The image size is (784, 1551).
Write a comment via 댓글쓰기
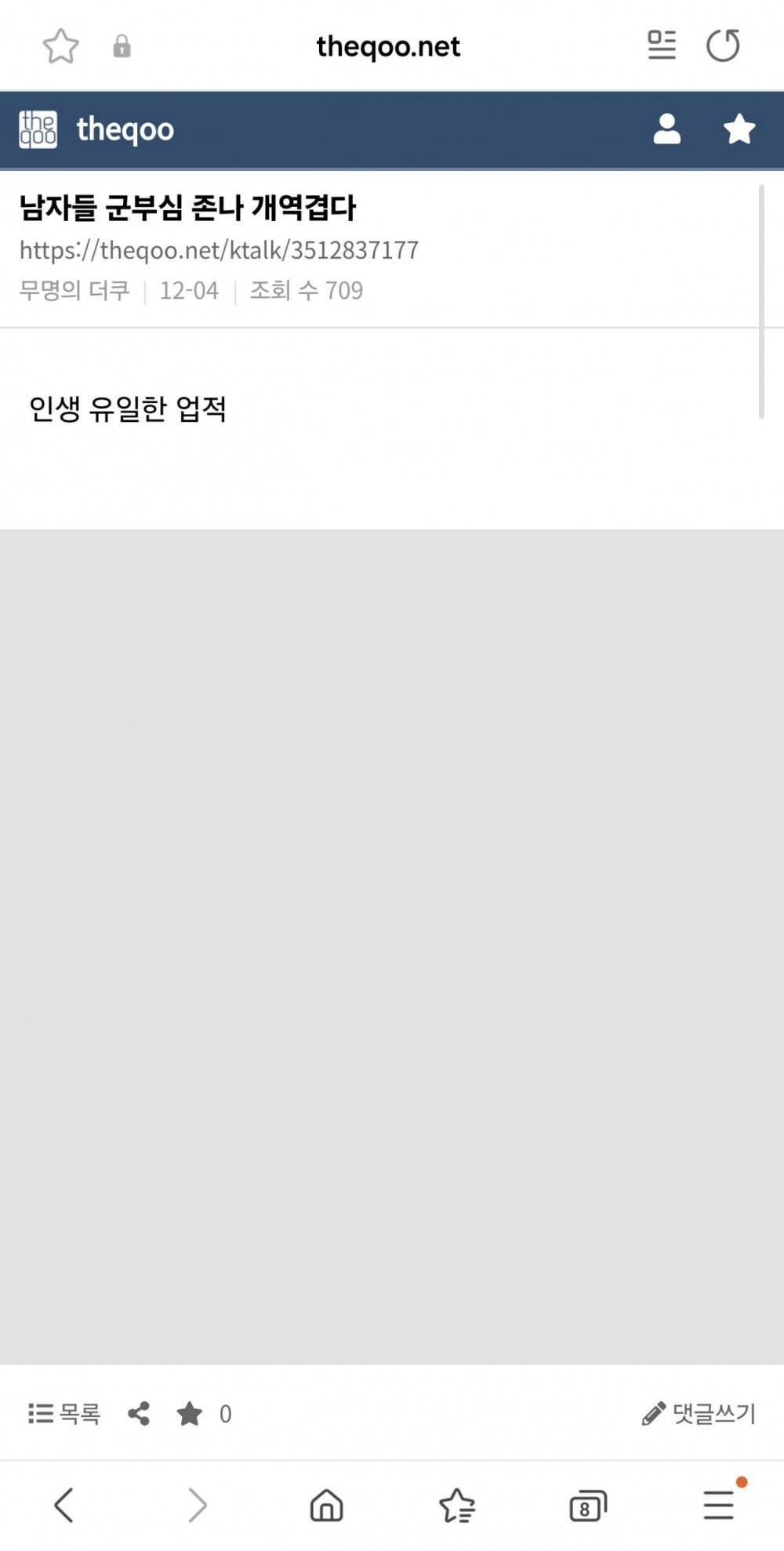(699, 1414)
